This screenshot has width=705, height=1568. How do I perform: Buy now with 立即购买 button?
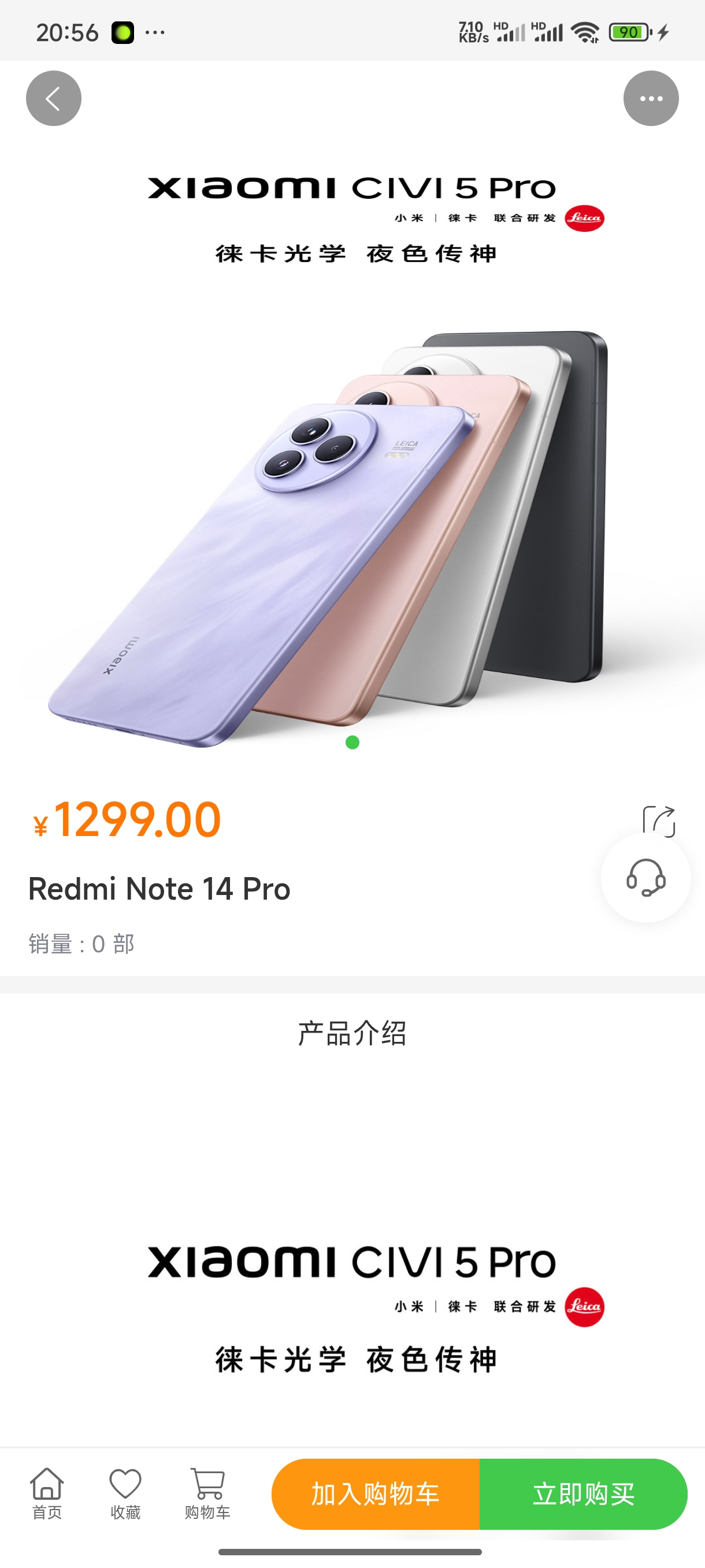(583, 1494)
